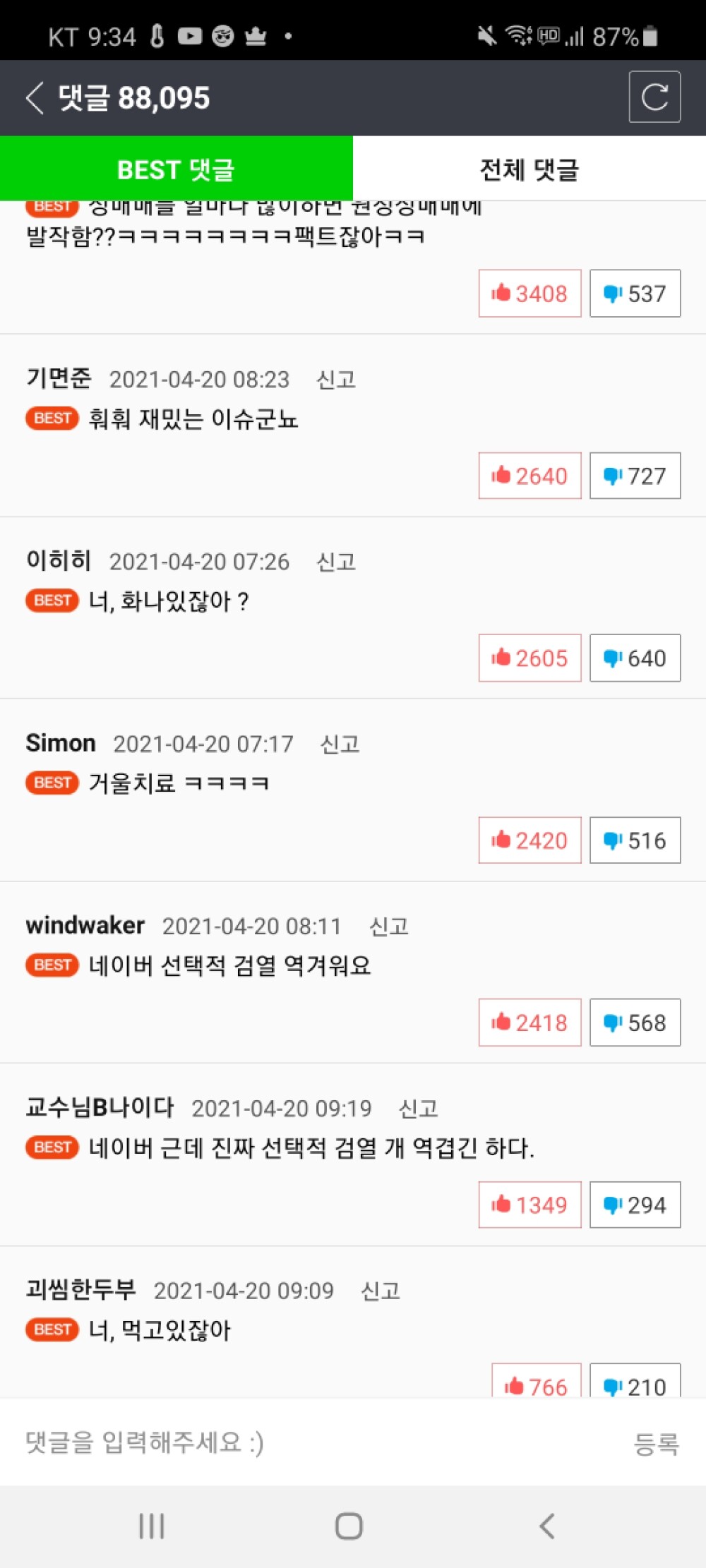This screenshot has height=1568, width=706.
Task: Dislike 교수님B나이다's comment
Action: [635, 1205]
